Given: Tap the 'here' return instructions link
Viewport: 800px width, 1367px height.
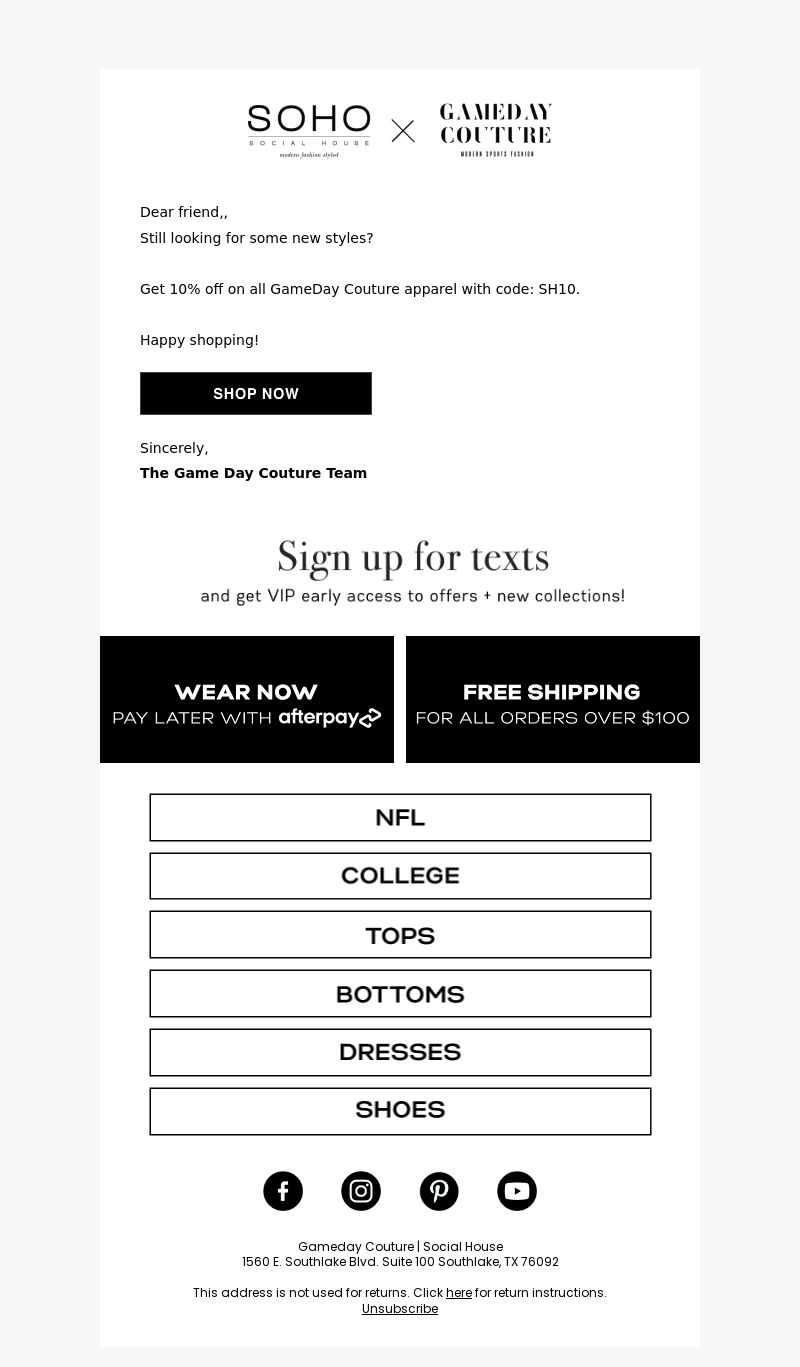Looking at the screenshot, I should pos(459,1293).
